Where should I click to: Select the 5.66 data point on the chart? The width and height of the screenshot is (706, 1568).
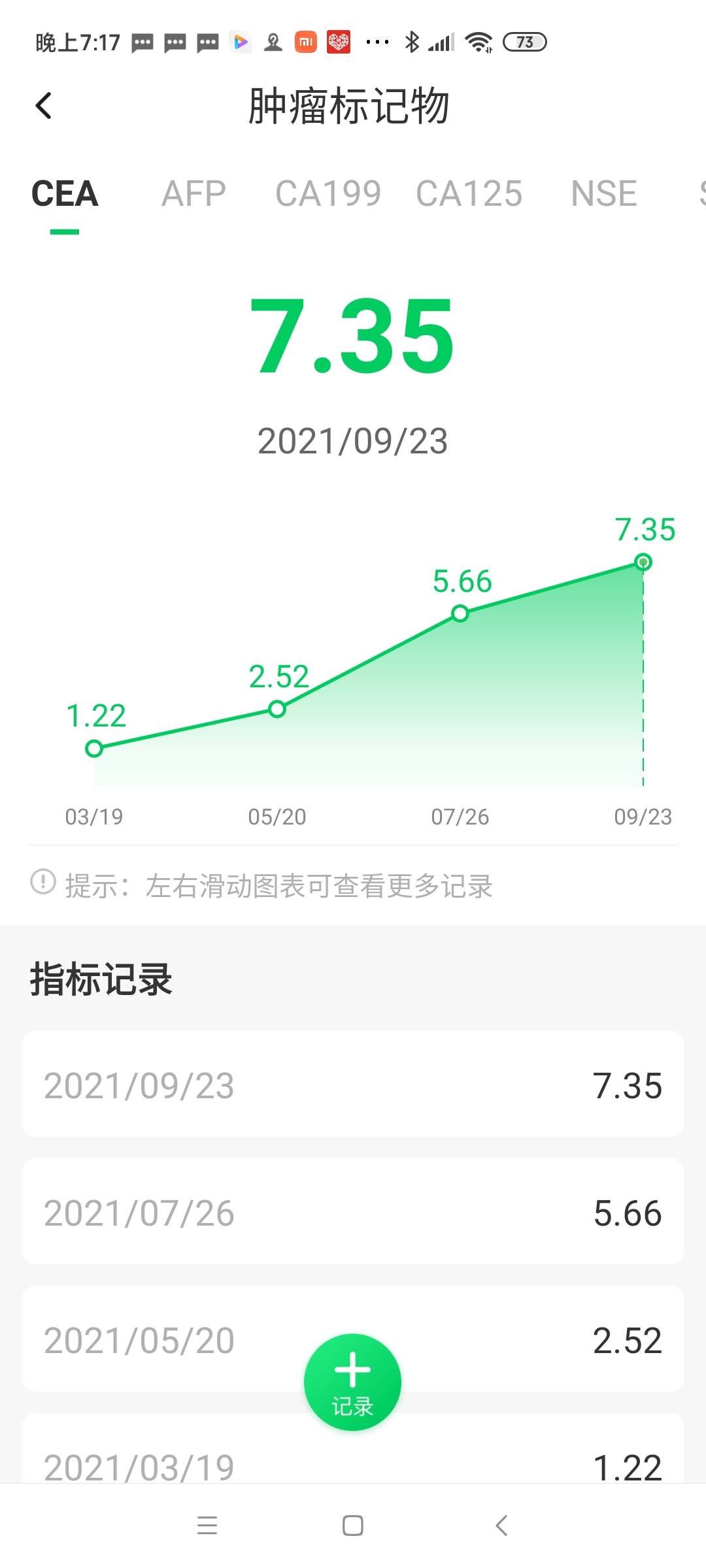[x=460, y=613]
